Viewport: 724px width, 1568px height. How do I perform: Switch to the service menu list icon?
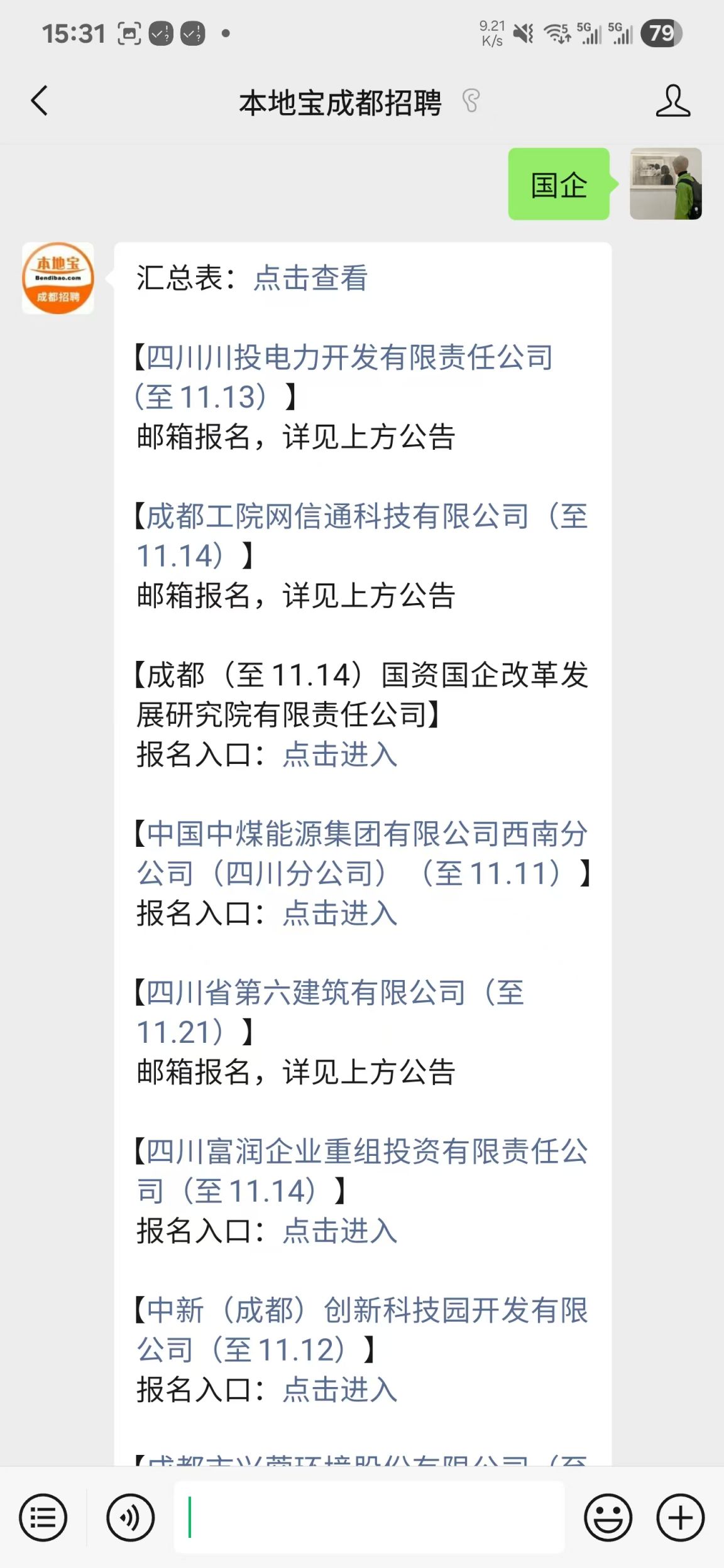[x=43, y=1518]
